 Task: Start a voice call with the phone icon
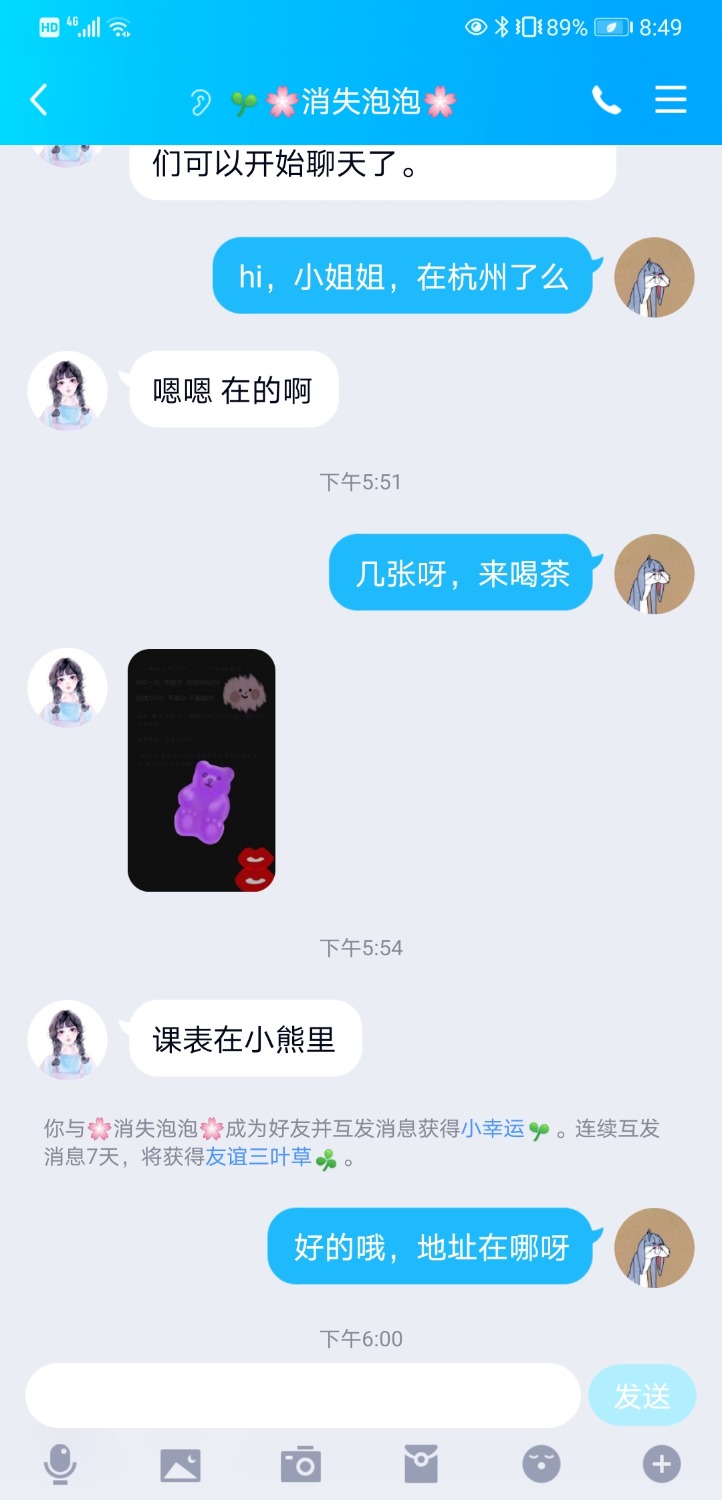606,100
